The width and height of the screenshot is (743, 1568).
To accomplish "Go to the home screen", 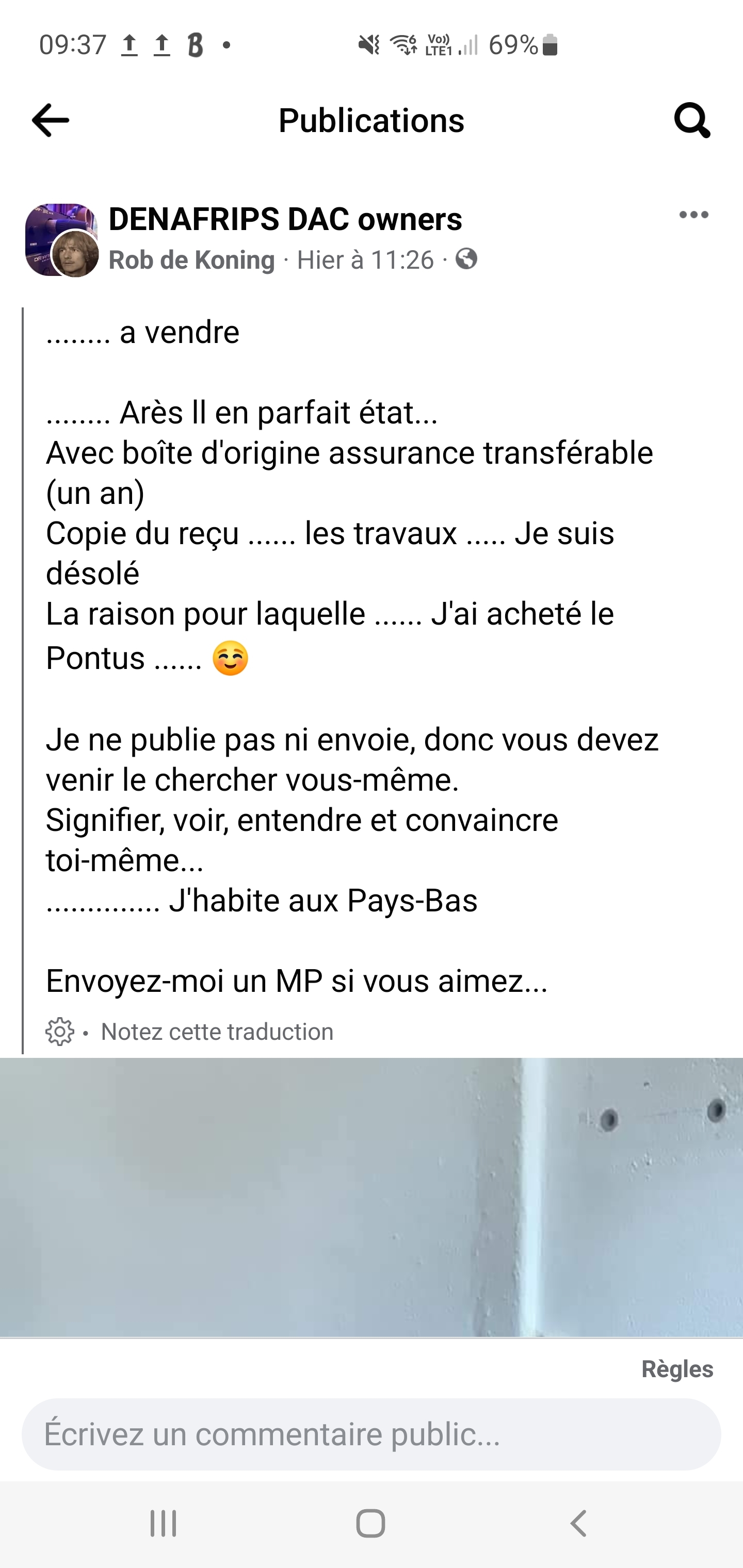I will [371, 1524].
